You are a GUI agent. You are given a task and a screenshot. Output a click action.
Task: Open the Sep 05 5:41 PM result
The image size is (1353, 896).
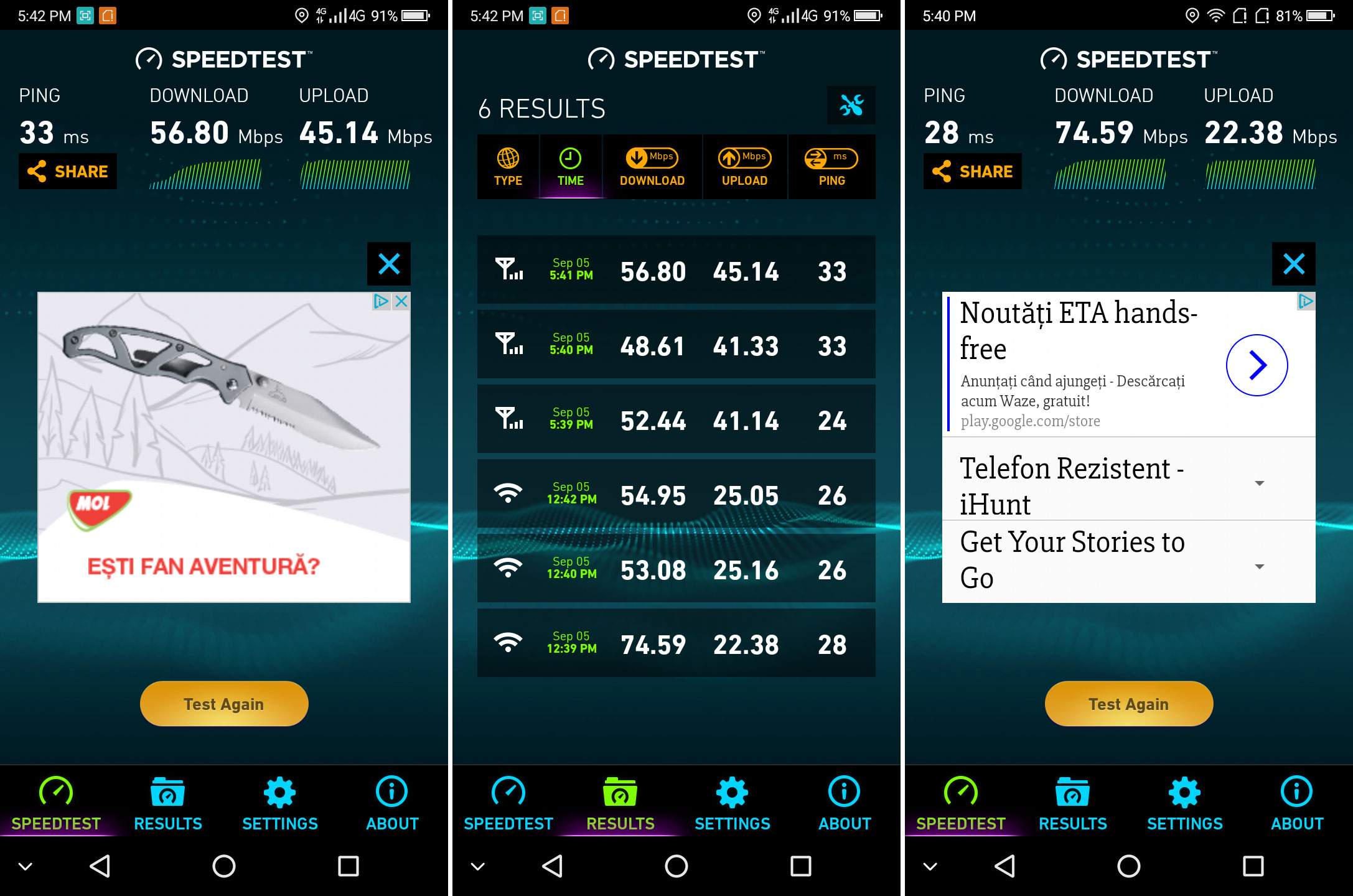click(676, 270)
